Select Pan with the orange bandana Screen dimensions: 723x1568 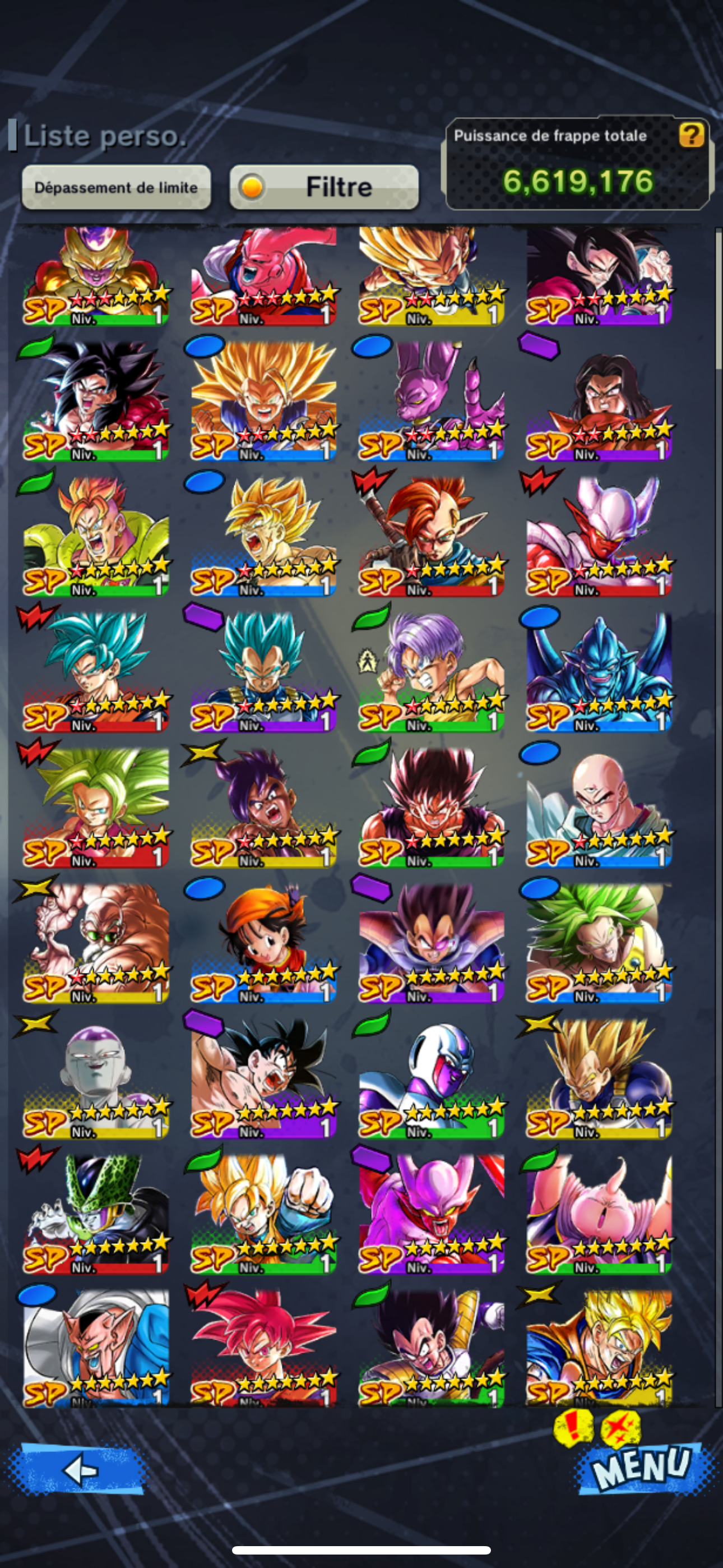(263, 943)
